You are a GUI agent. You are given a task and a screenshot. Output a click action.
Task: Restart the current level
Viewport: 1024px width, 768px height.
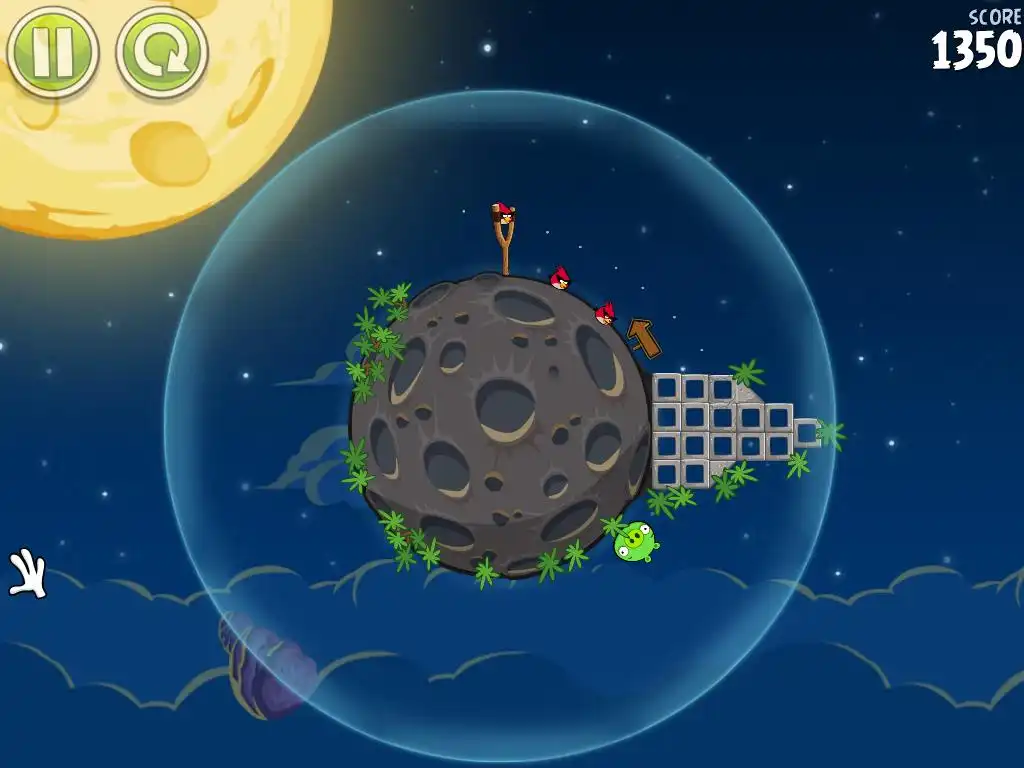click(161, 51)
